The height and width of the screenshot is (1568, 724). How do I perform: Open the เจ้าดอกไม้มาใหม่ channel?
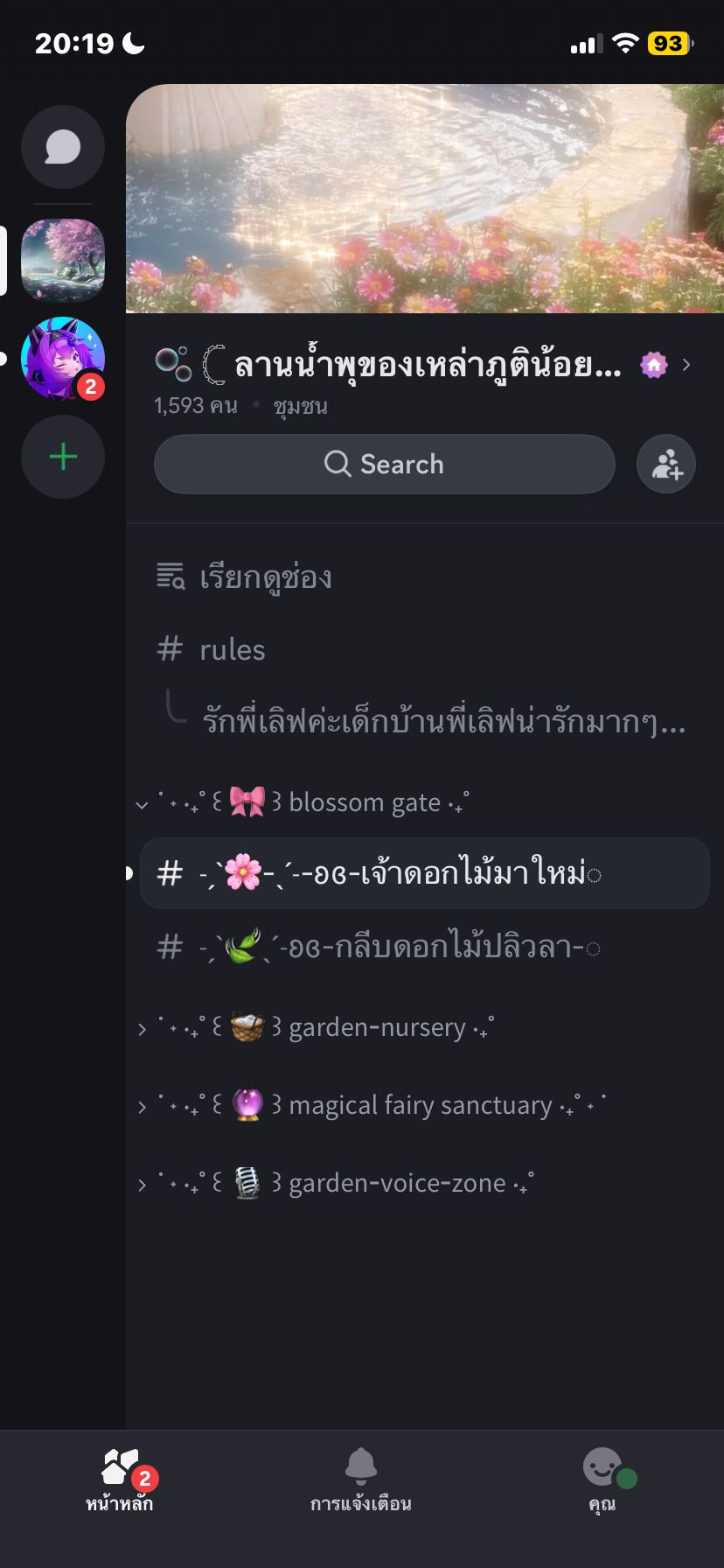pos(424,873)
